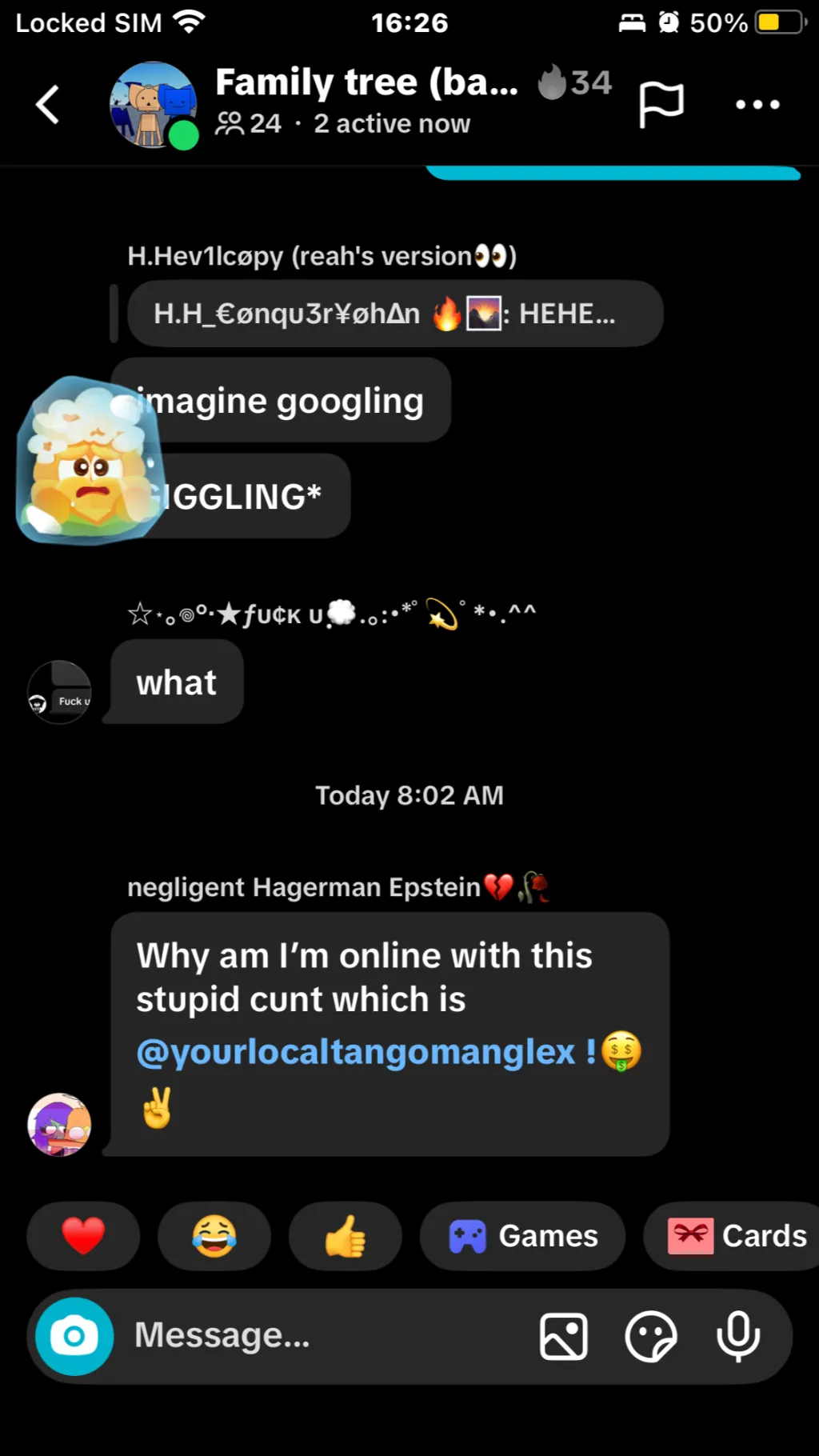Open the avatar beside the 'what' message
819x1456 pixels.
[x=59, y=692]
